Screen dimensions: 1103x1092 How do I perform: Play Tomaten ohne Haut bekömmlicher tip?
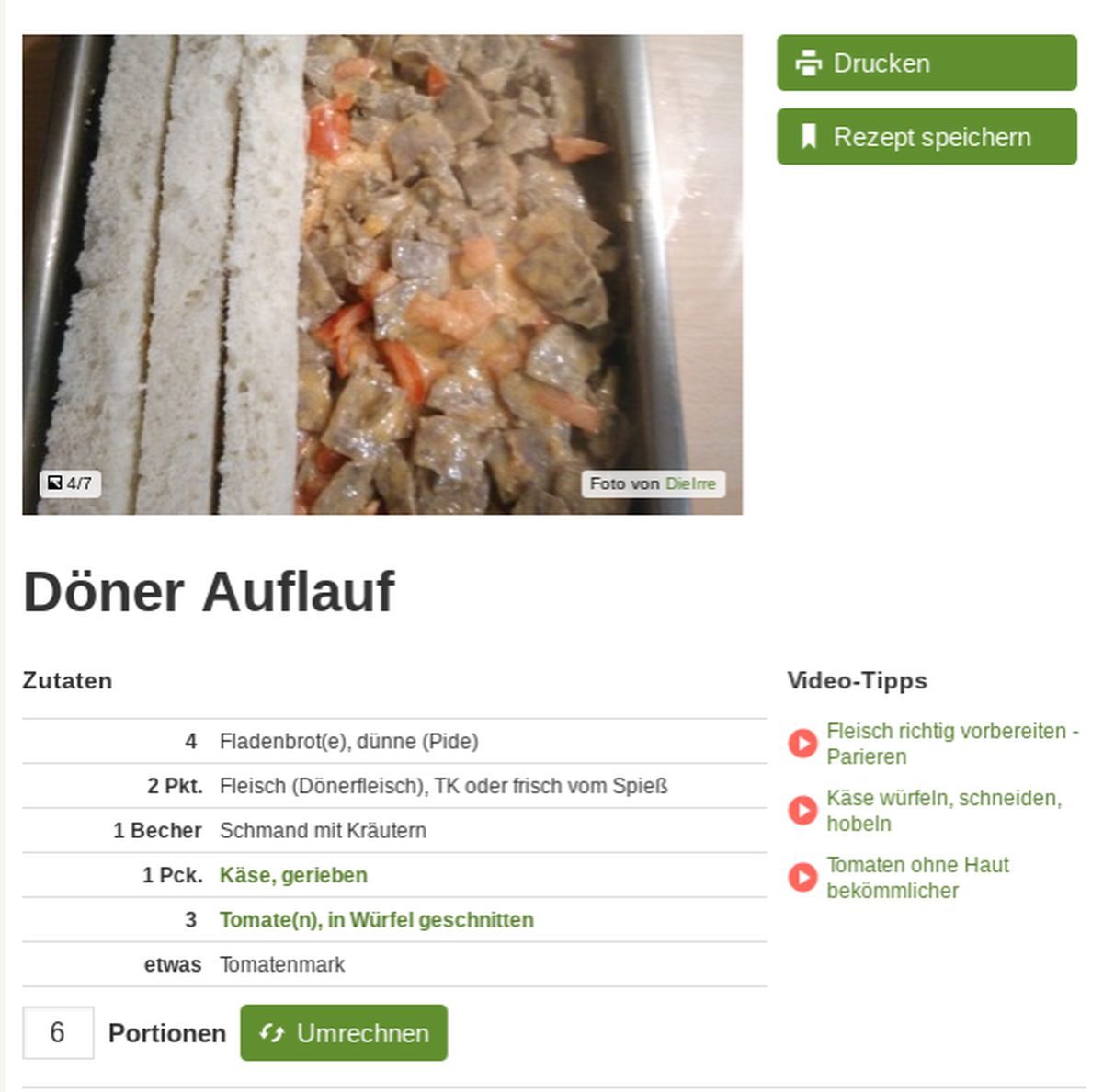pyautogui.click(x=916, y=878)
